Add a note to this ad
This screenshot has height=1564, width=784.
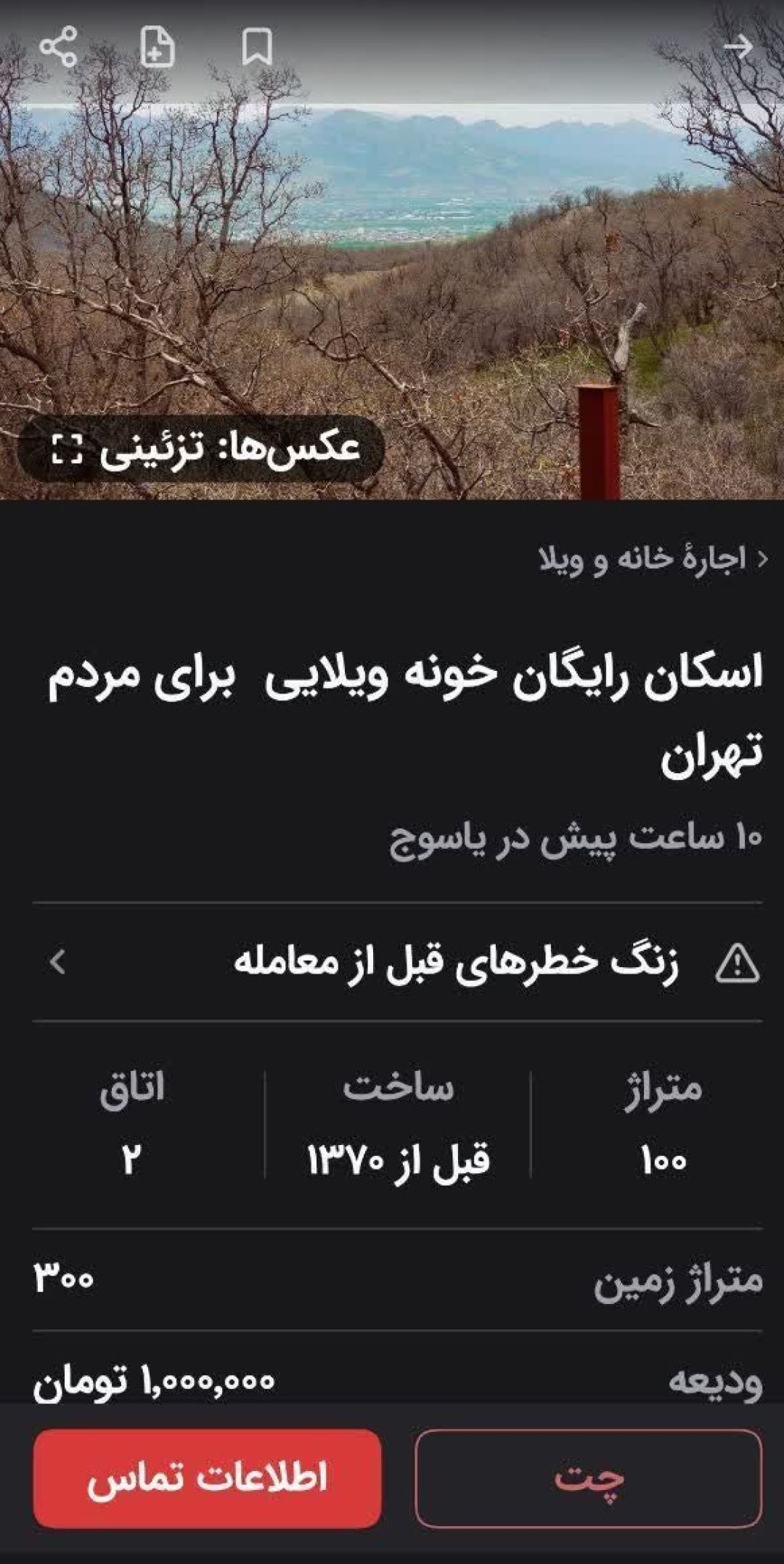click(158, 47)
